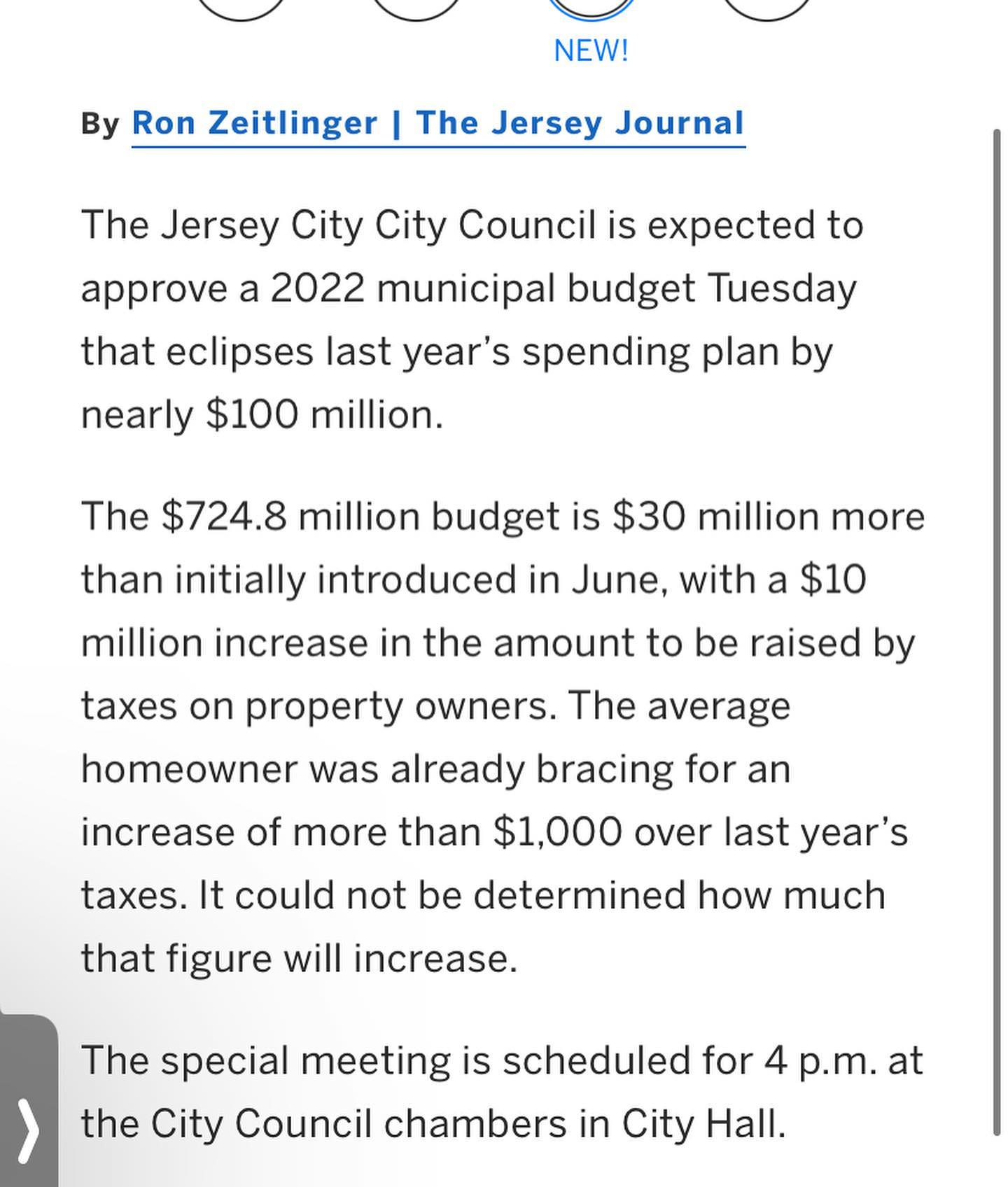Open the Ron Zeitlinger byline link

(x=438, y=123)
